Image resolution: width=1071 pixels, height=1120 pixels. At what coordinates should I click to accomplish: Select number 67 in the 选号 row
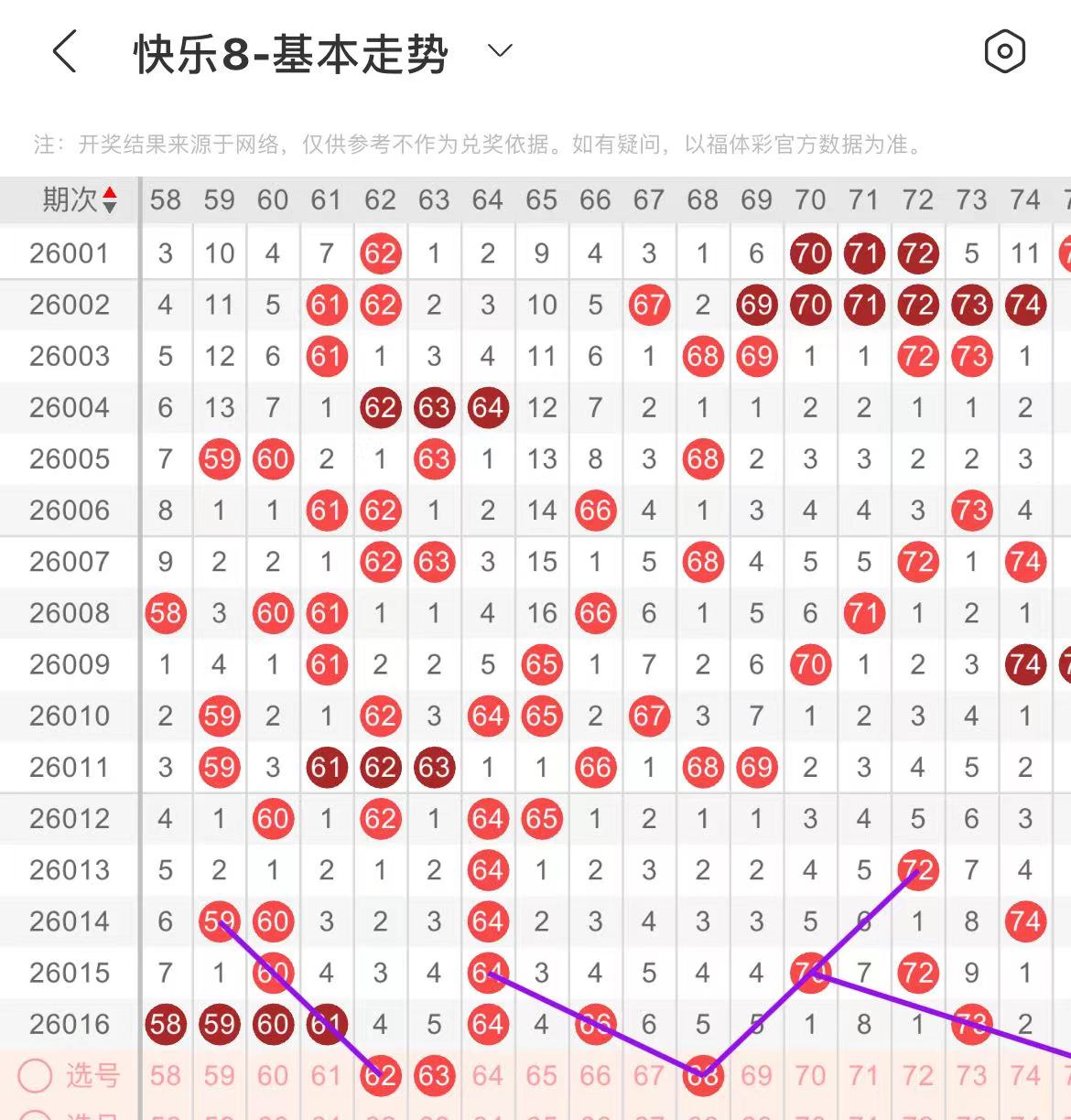[649, 1076]
